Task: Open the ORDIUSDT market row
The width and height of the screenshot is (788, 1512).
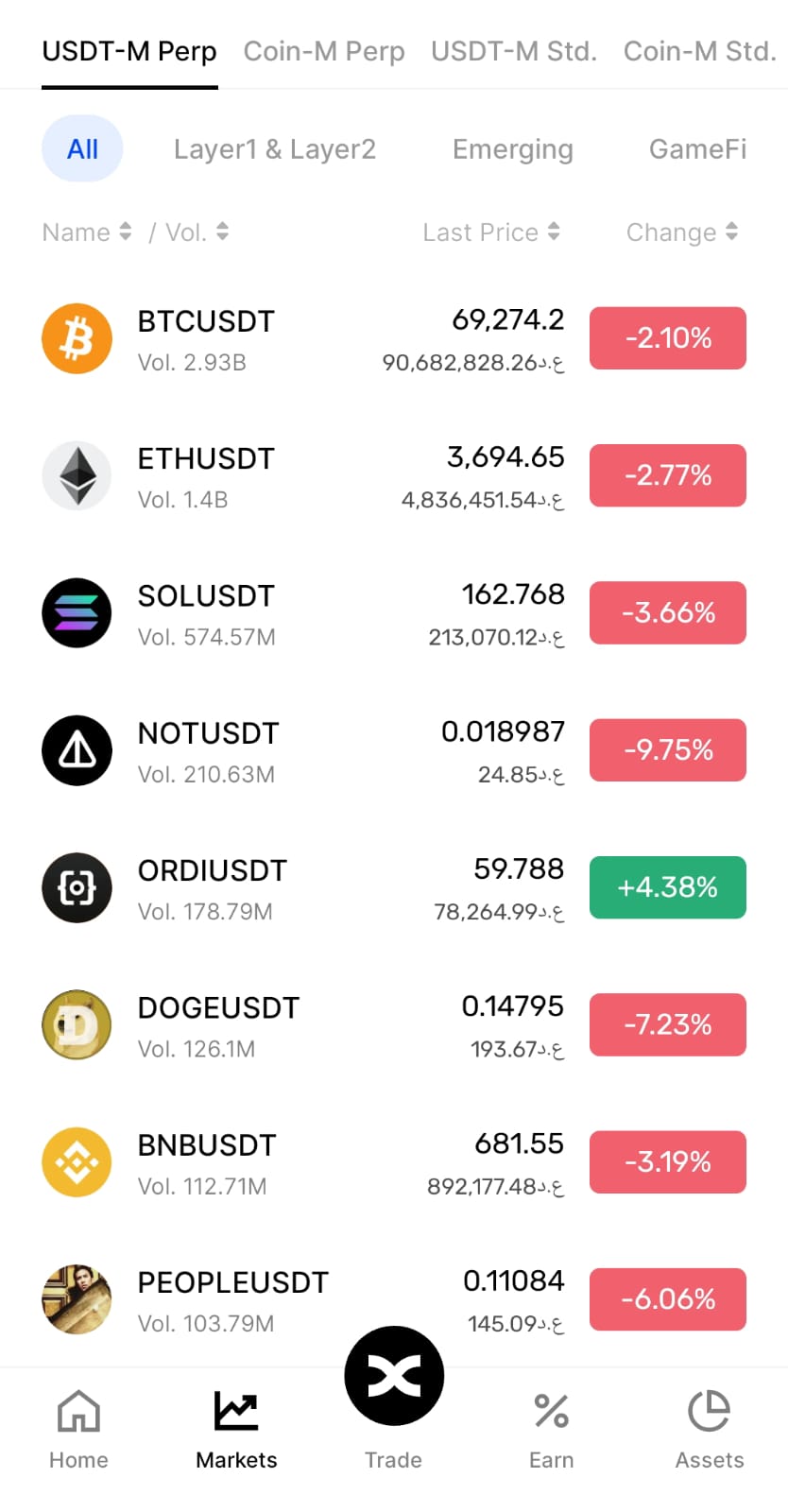Action: [394, 887]
